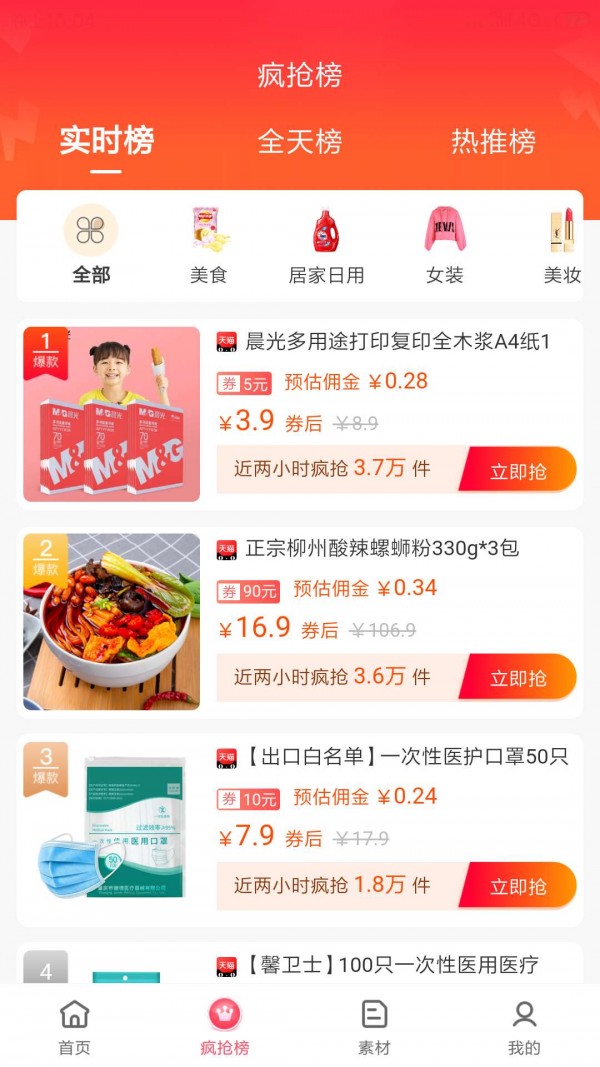
Task: Switch to the 实时榜 tab
Action: click(x=106, y=141)
